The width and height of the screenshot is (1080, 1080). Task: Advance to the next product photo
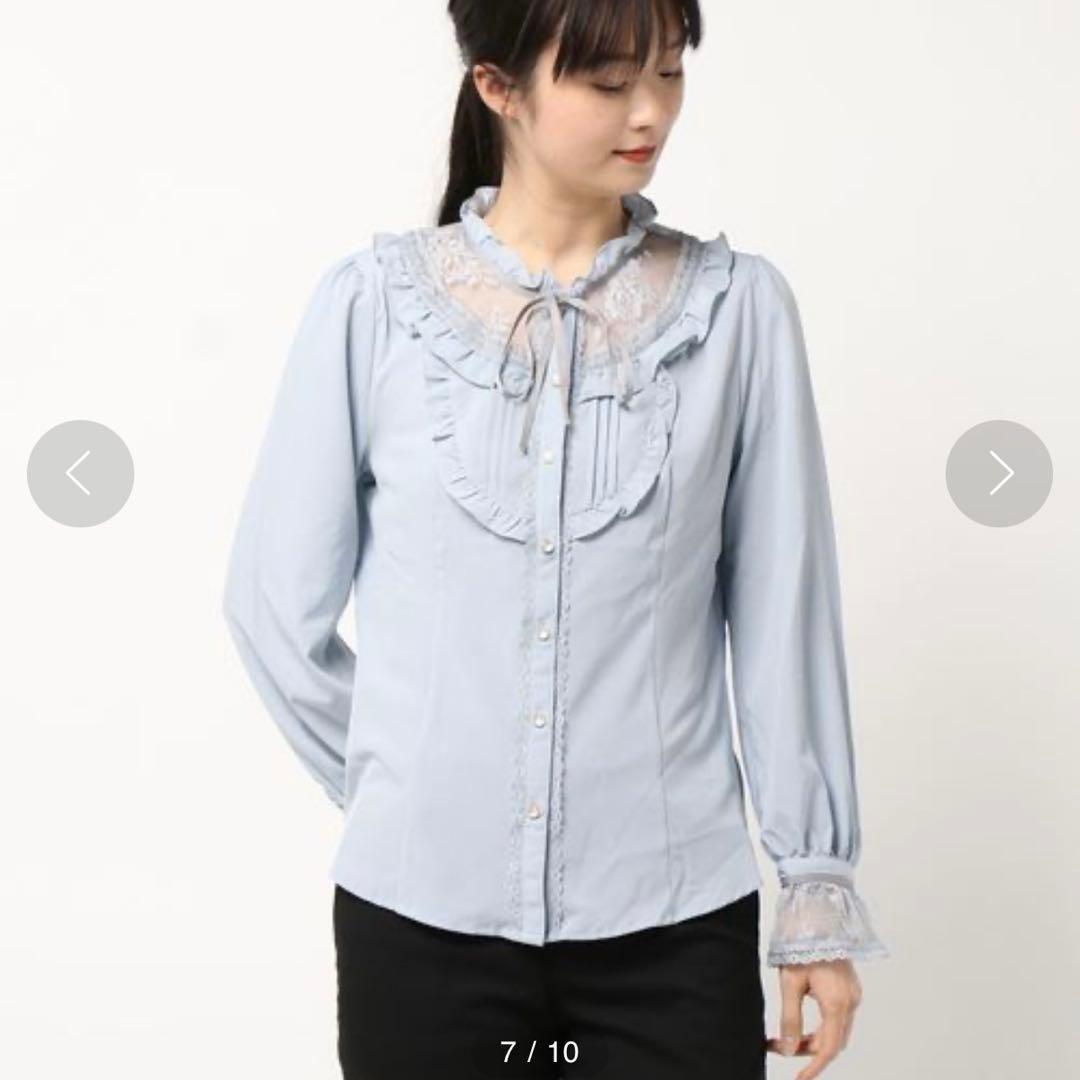click(999, 473)
